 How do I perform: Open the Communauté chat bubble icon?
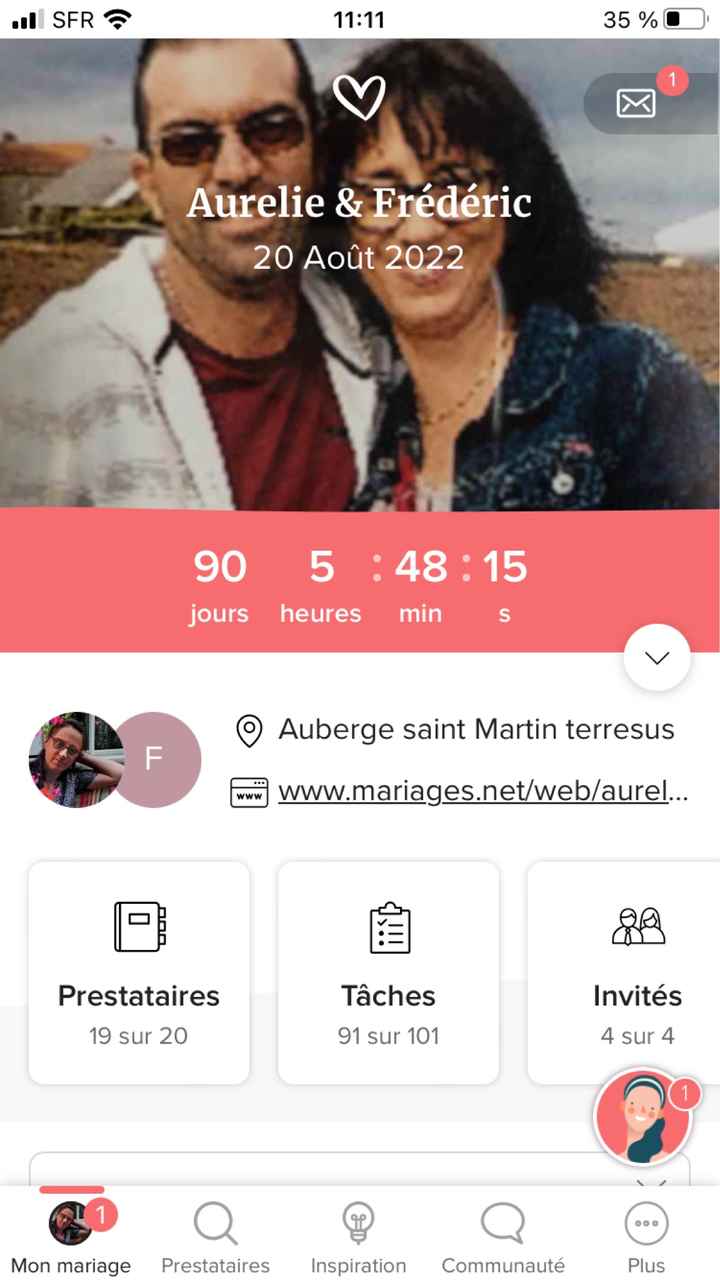tap(502, 1222)
